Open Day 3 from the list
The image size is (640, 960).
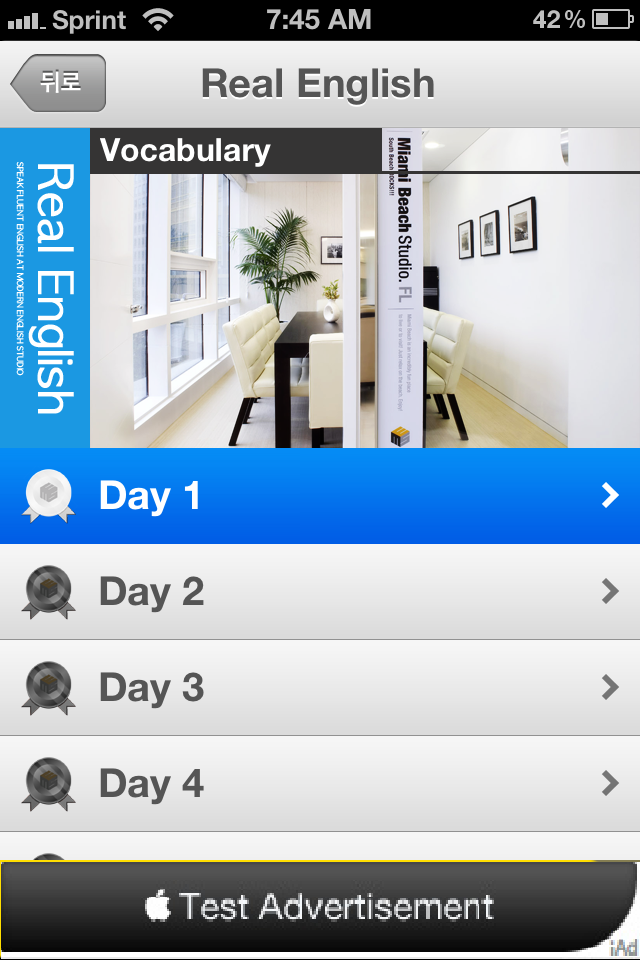tap(320, 688)
